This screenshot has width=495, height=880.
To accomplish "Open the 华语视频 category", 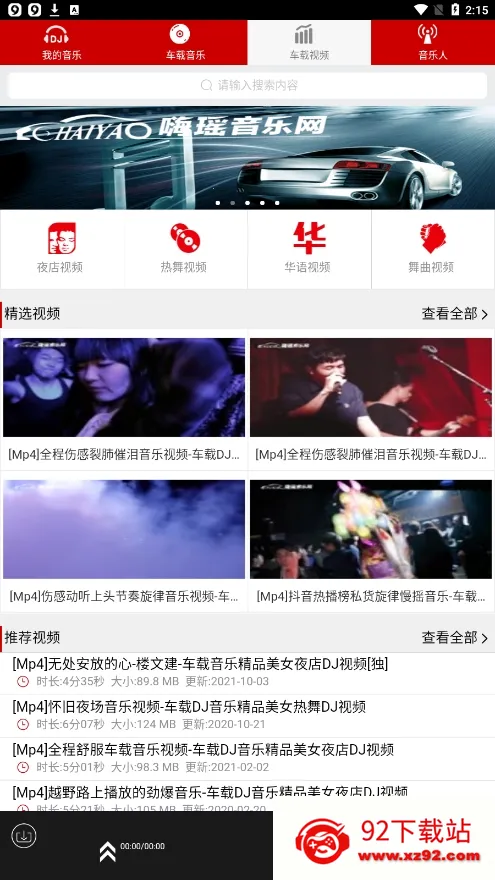I will pyautogui.click(x=308, y=249).
